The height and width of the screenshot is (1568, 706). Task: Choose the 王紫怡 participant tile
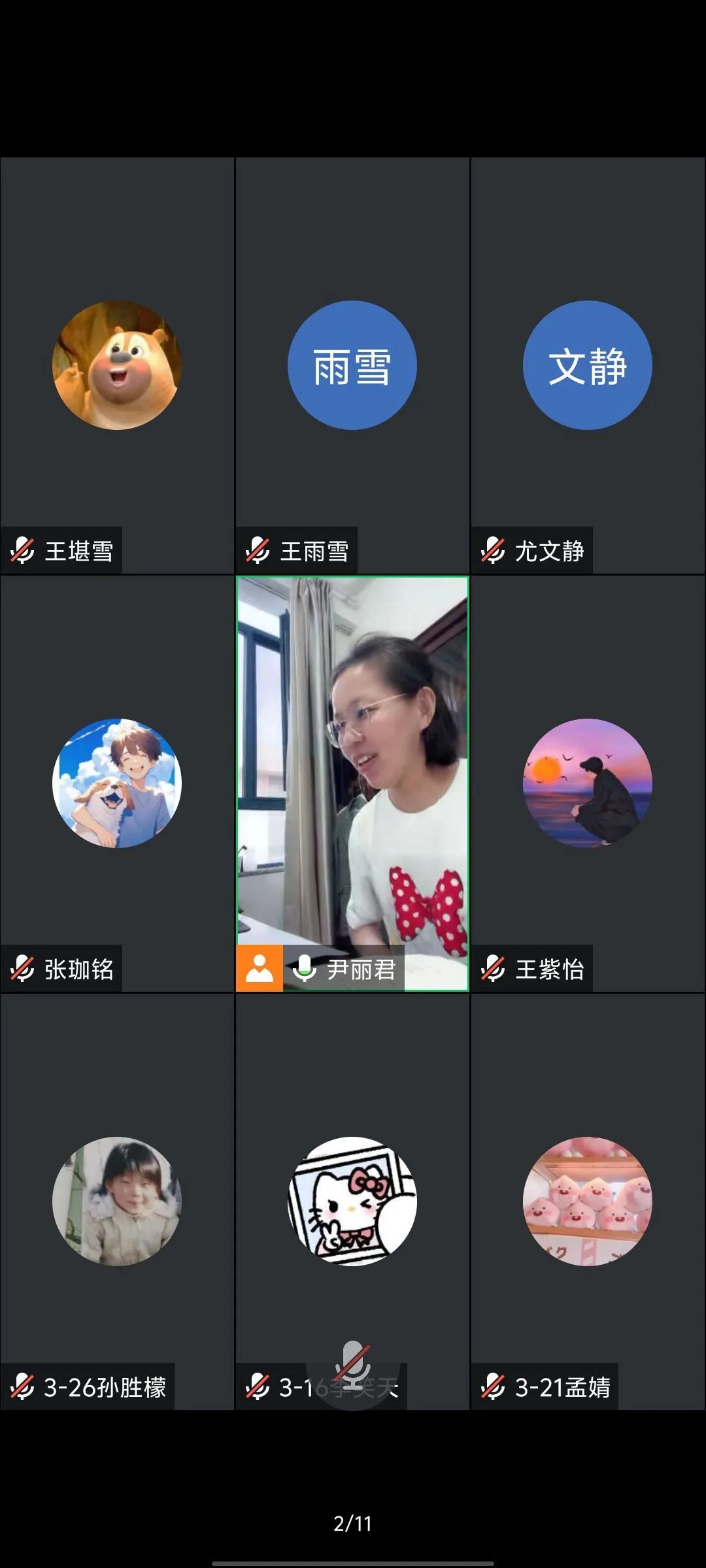(588, 784)
